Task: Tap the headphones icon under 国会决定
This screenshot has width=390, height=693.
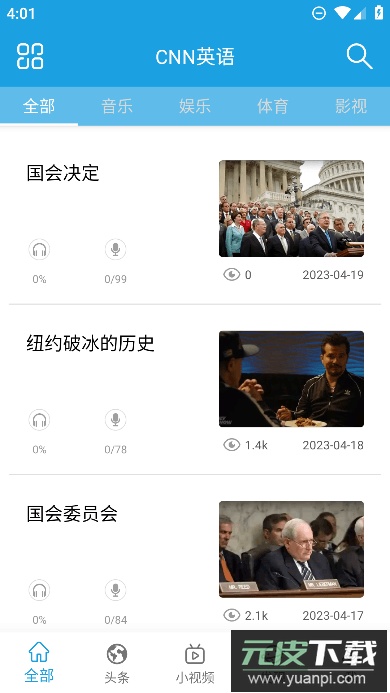Action: (39, 250)
